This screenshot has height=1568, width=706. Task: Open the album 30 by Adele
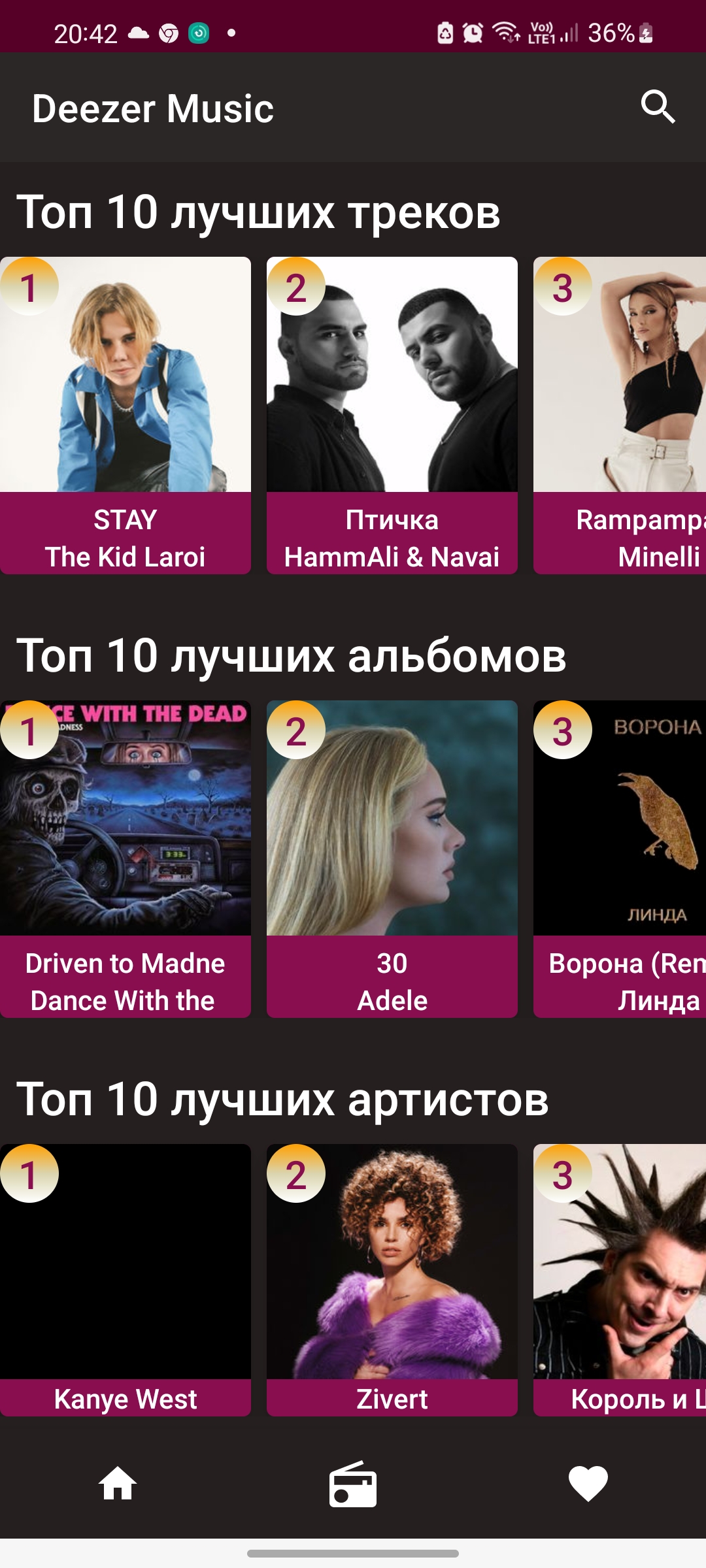coord(392,836)
